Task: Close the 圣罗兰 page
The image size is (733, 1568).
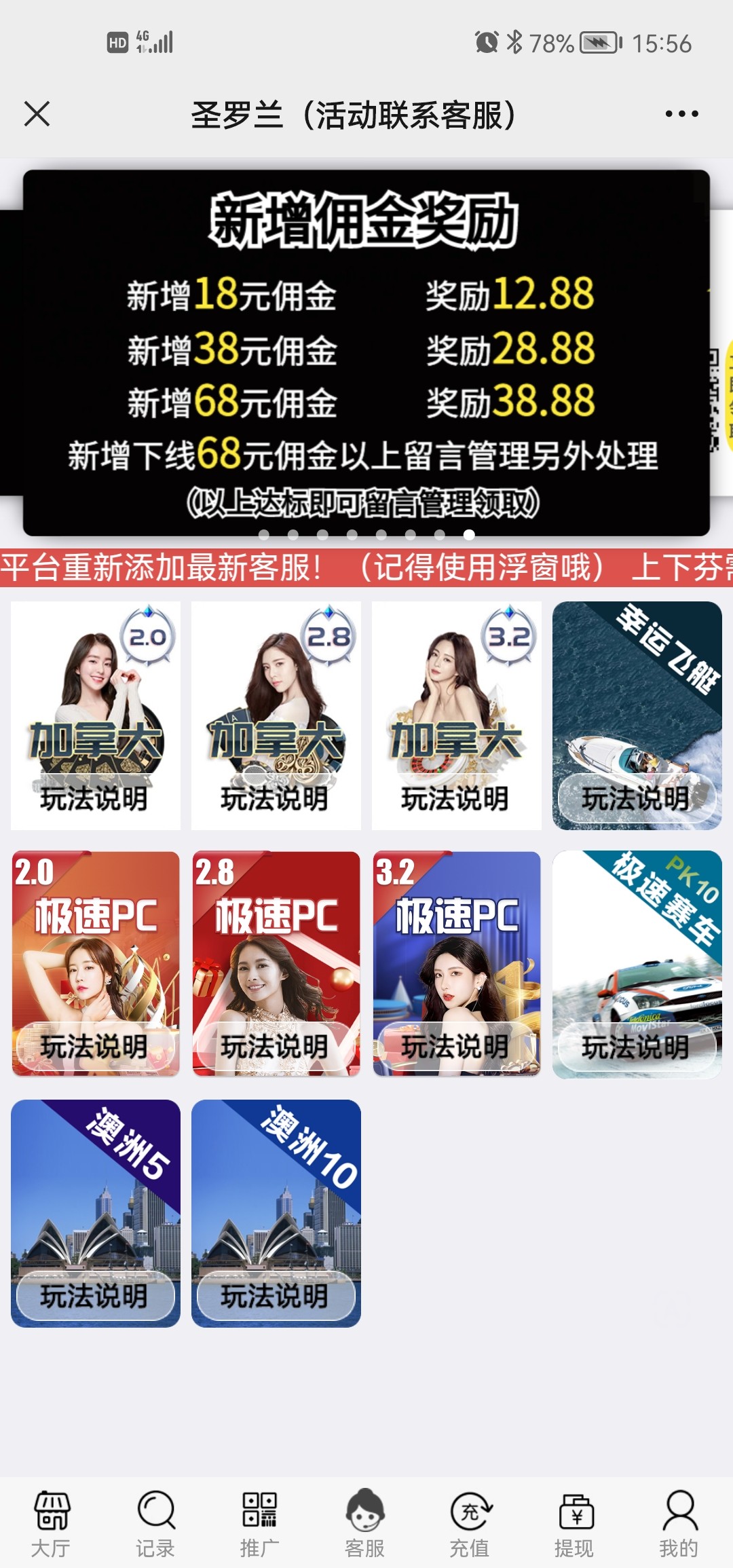Action: click(x=37, y=114)
